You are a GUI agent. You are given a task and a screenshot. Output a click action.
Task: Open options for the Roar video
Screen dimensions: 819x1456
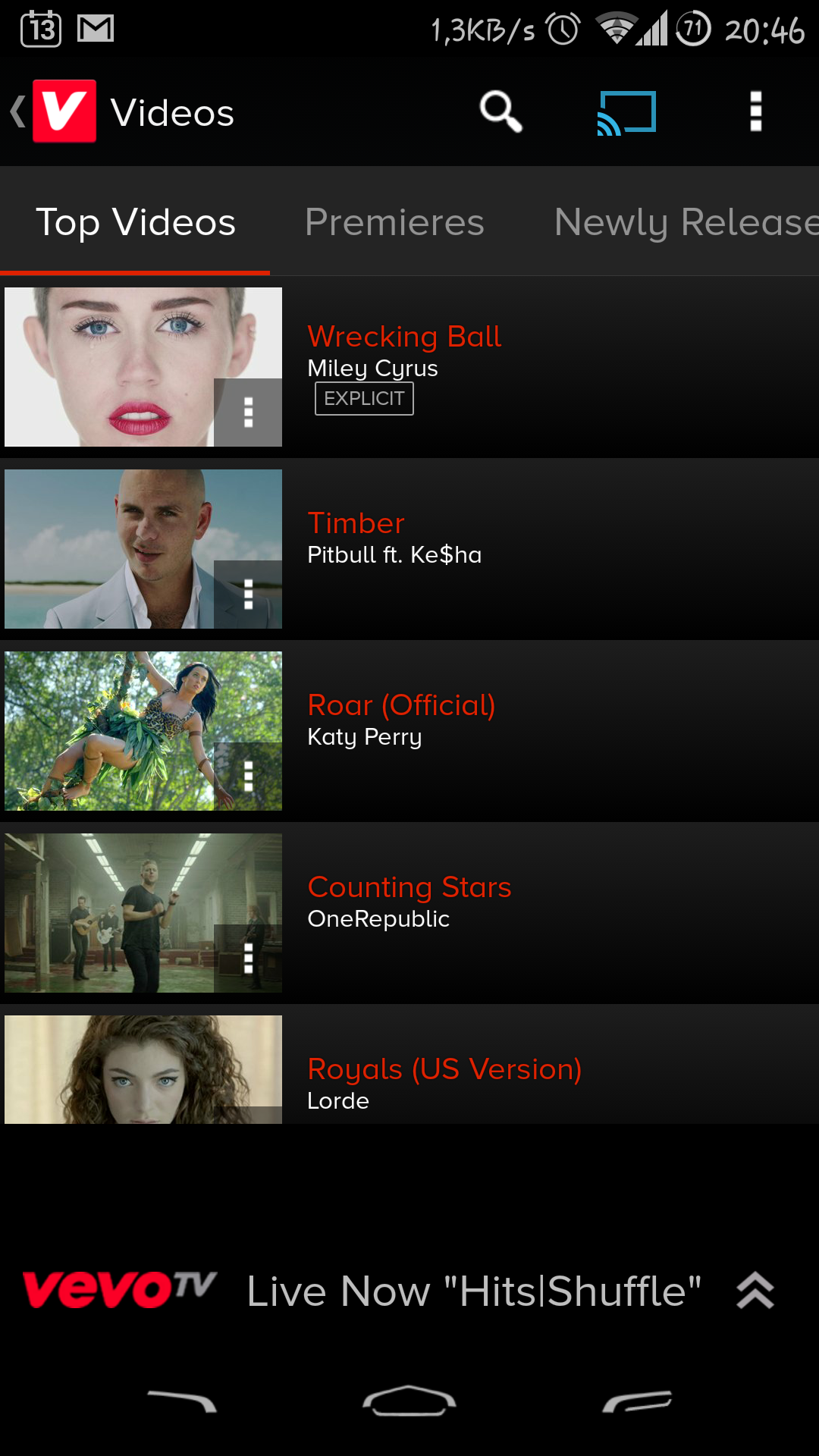click(x=248, y=776)
